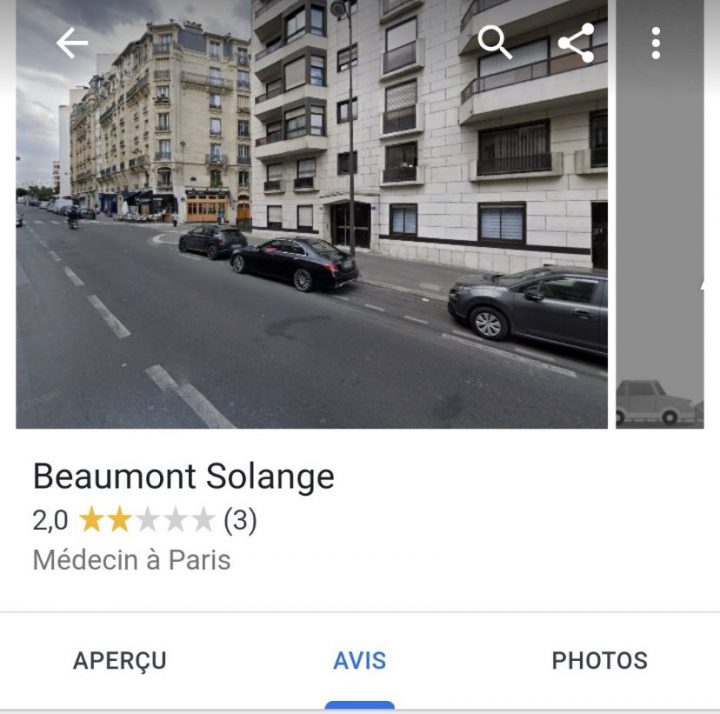Open the three-dot overflow menu

(656, 43)
